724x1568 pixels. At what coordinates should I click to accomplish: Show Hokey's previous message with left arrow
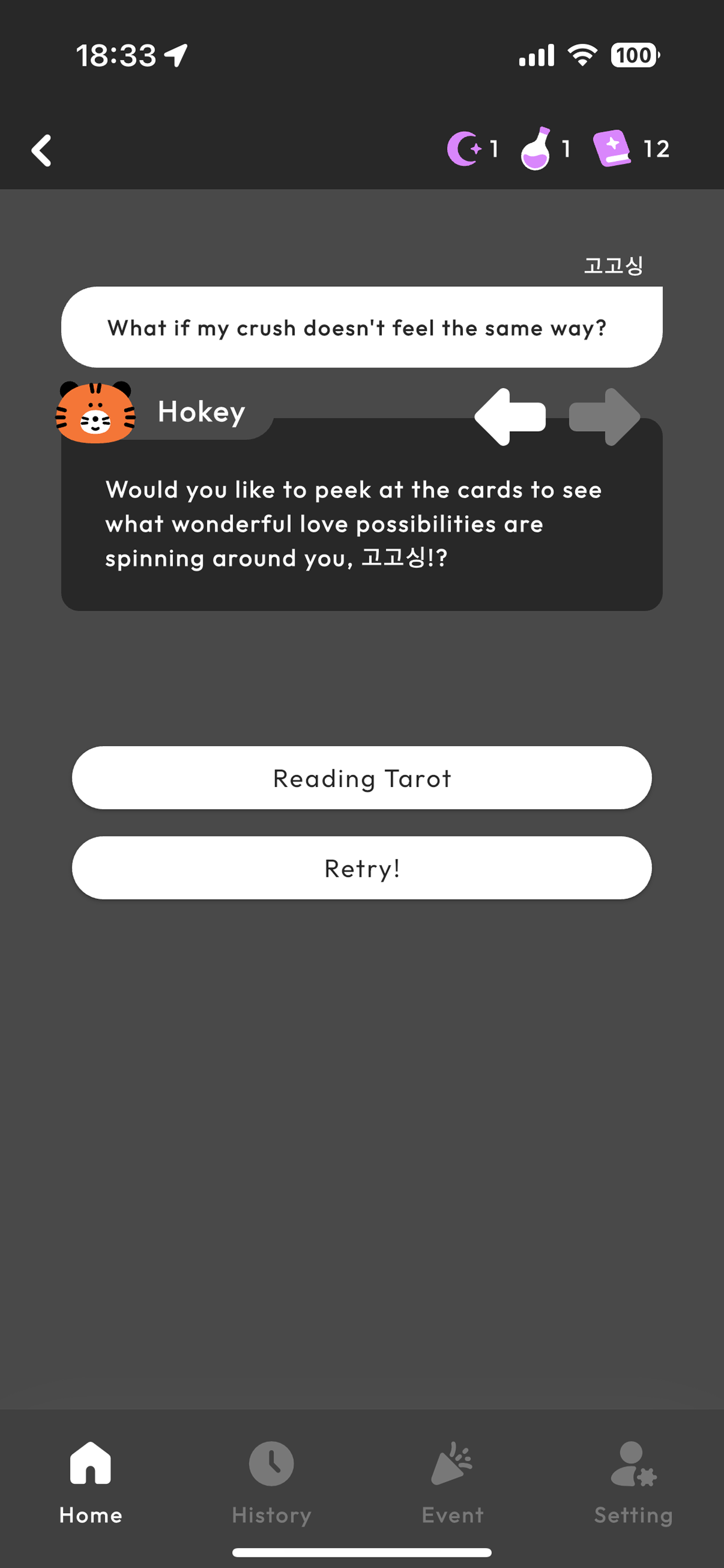(x=510, y=417)
